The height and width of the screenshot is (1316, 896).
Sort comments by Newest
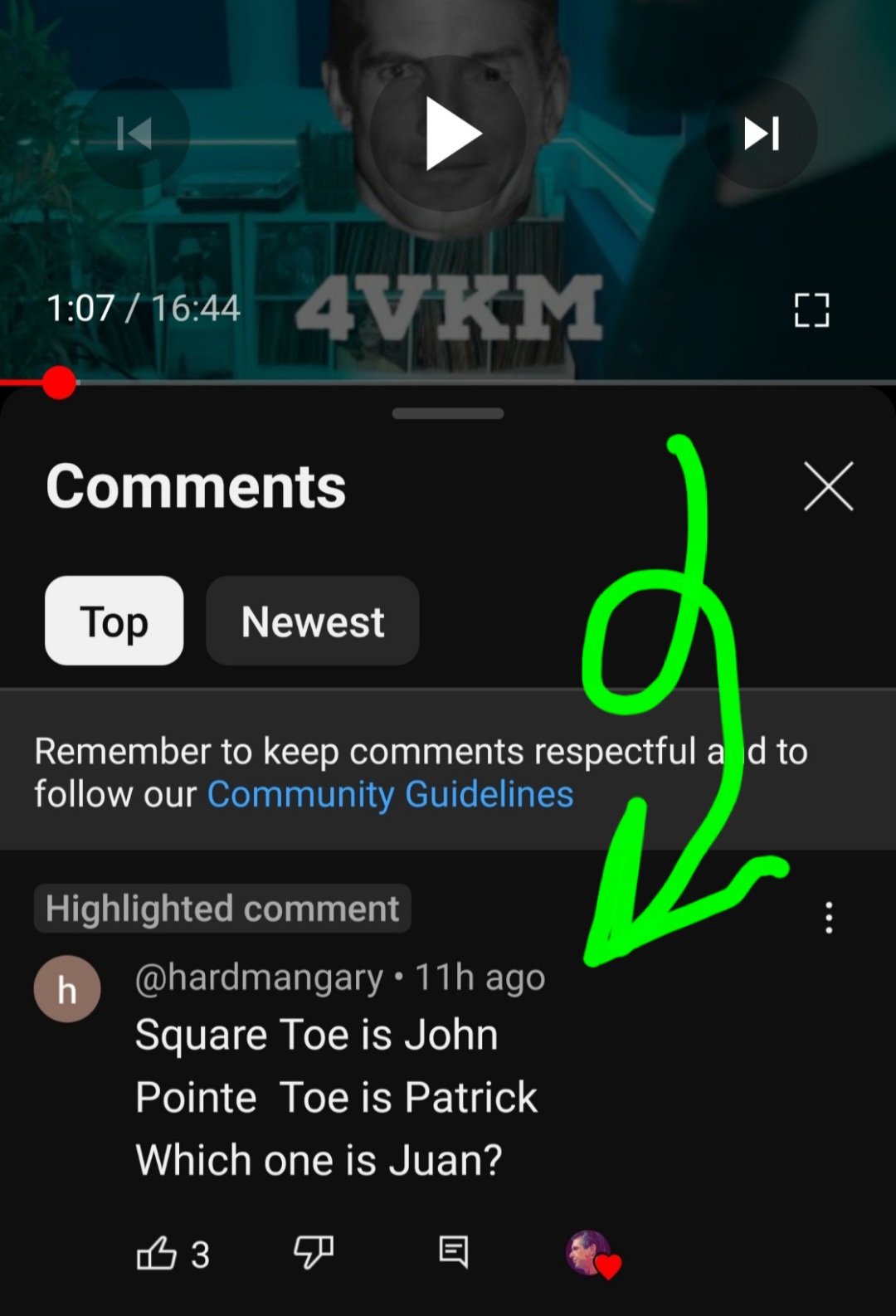(x=313, y=621)
